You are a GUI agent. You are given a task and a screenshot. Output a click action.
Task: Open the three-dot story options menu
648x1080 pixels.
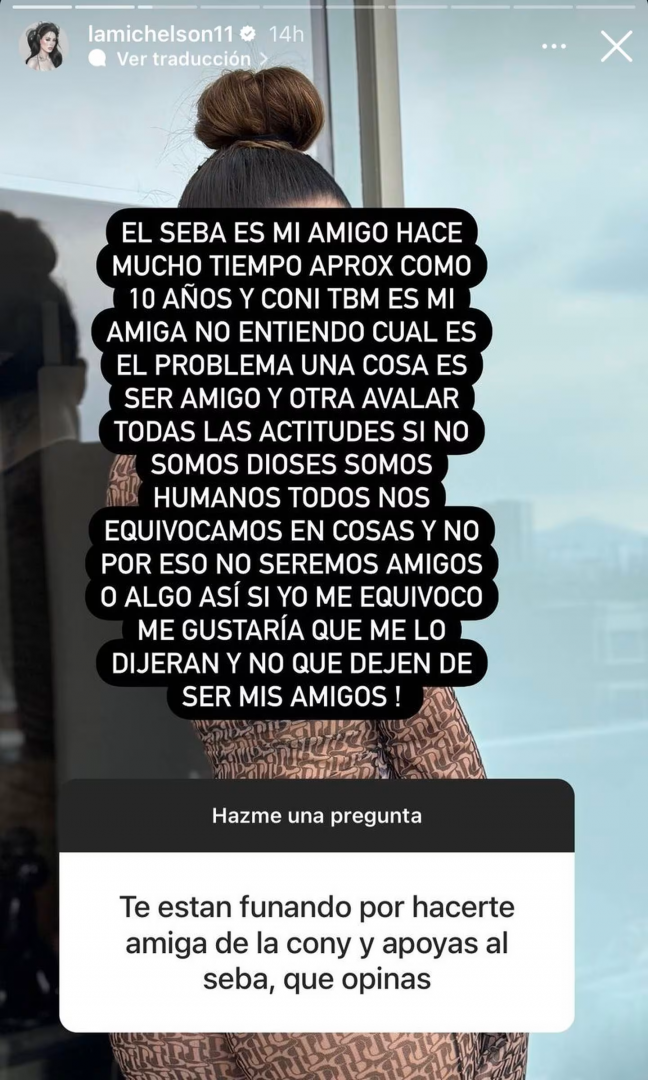pos(554,46)
